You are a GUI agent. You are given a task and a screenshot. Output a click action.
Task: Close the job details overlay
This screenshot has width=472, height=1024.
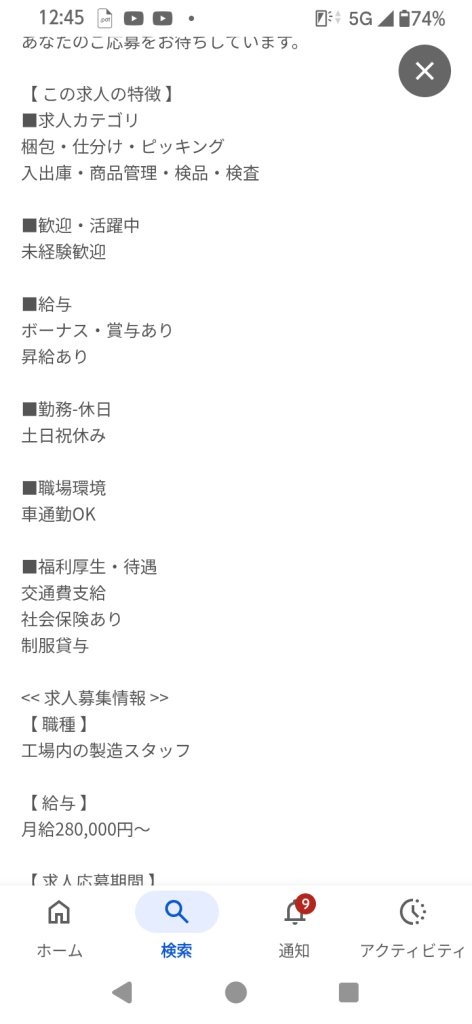(x=424, y=71)
